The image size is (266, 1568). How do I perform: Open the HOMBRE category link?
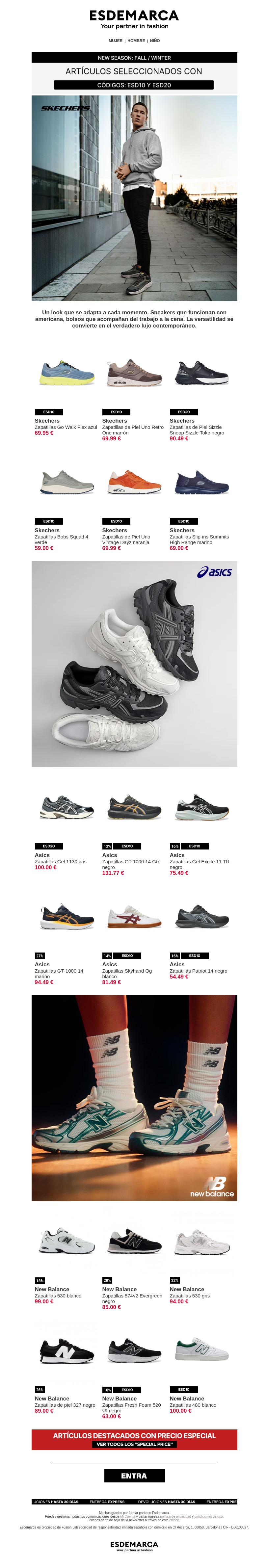pos(136,41)
